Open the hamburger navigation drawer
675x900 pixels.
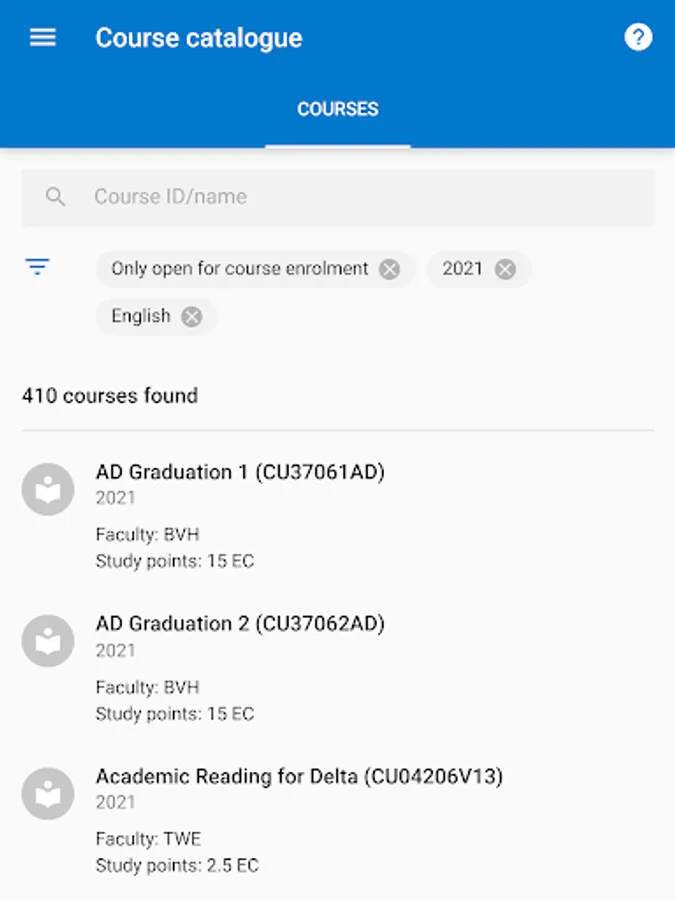(43, 38)
